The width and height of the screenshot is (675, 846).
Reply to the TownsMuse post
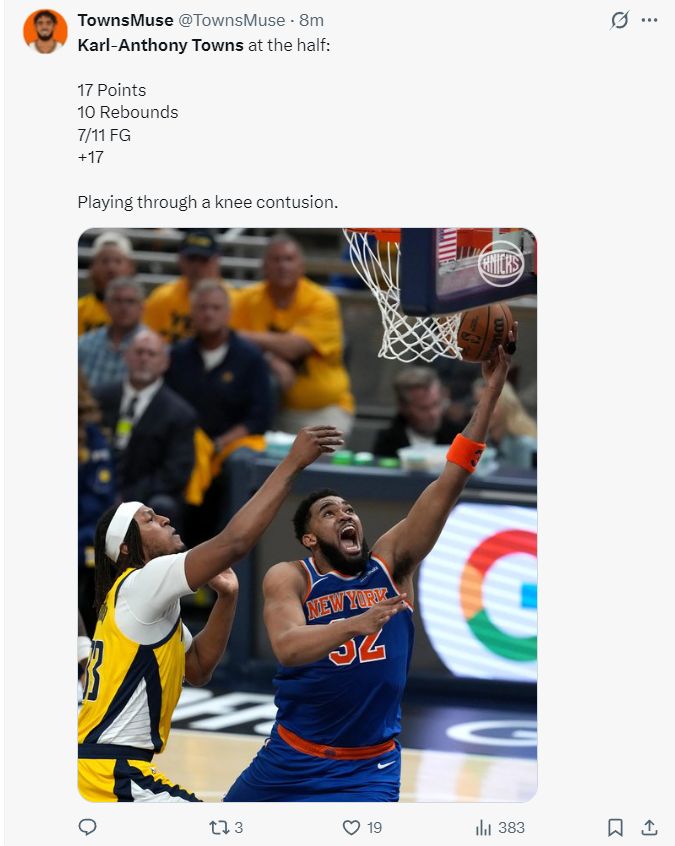[x=88, y=827]
